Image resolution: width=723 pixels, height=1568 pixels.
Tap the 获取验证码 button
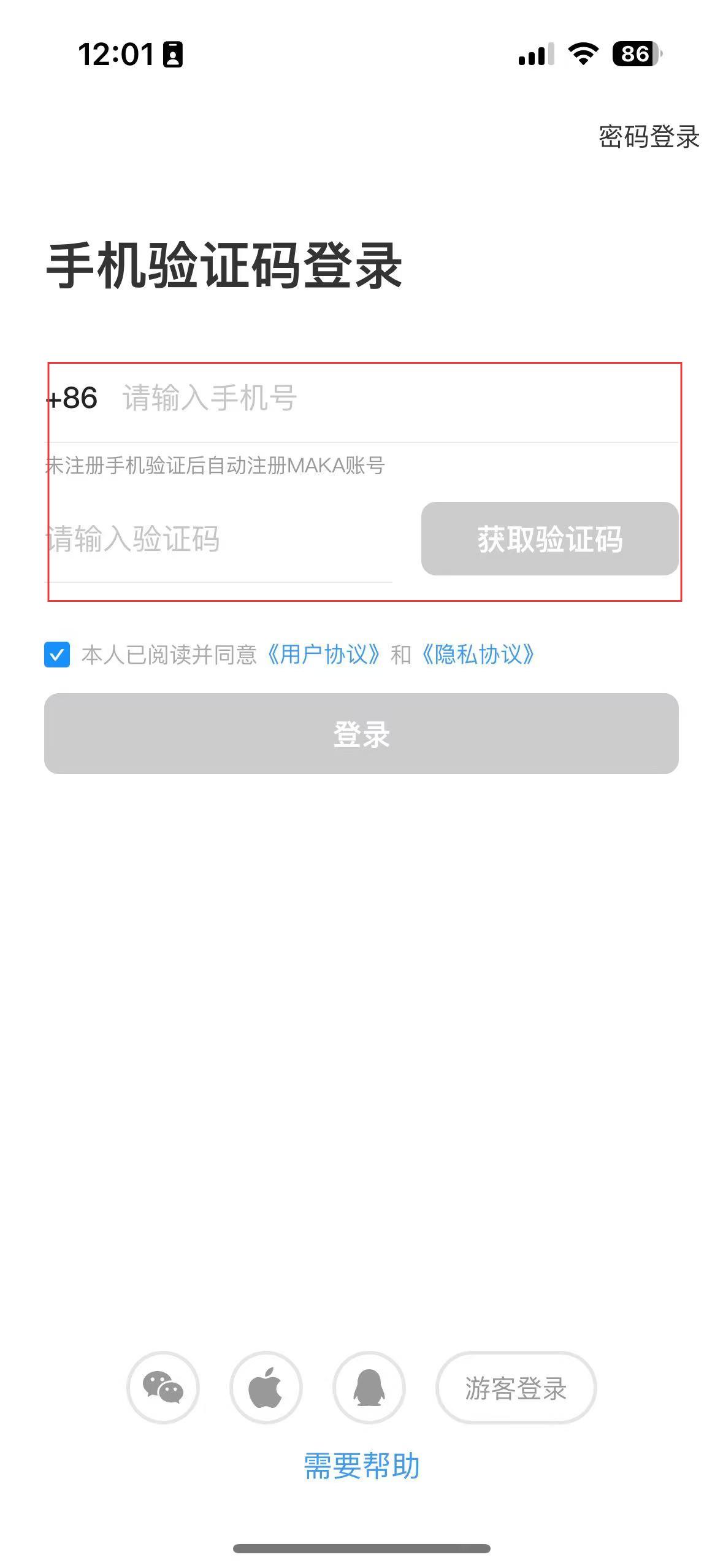[x=549, y=539]
